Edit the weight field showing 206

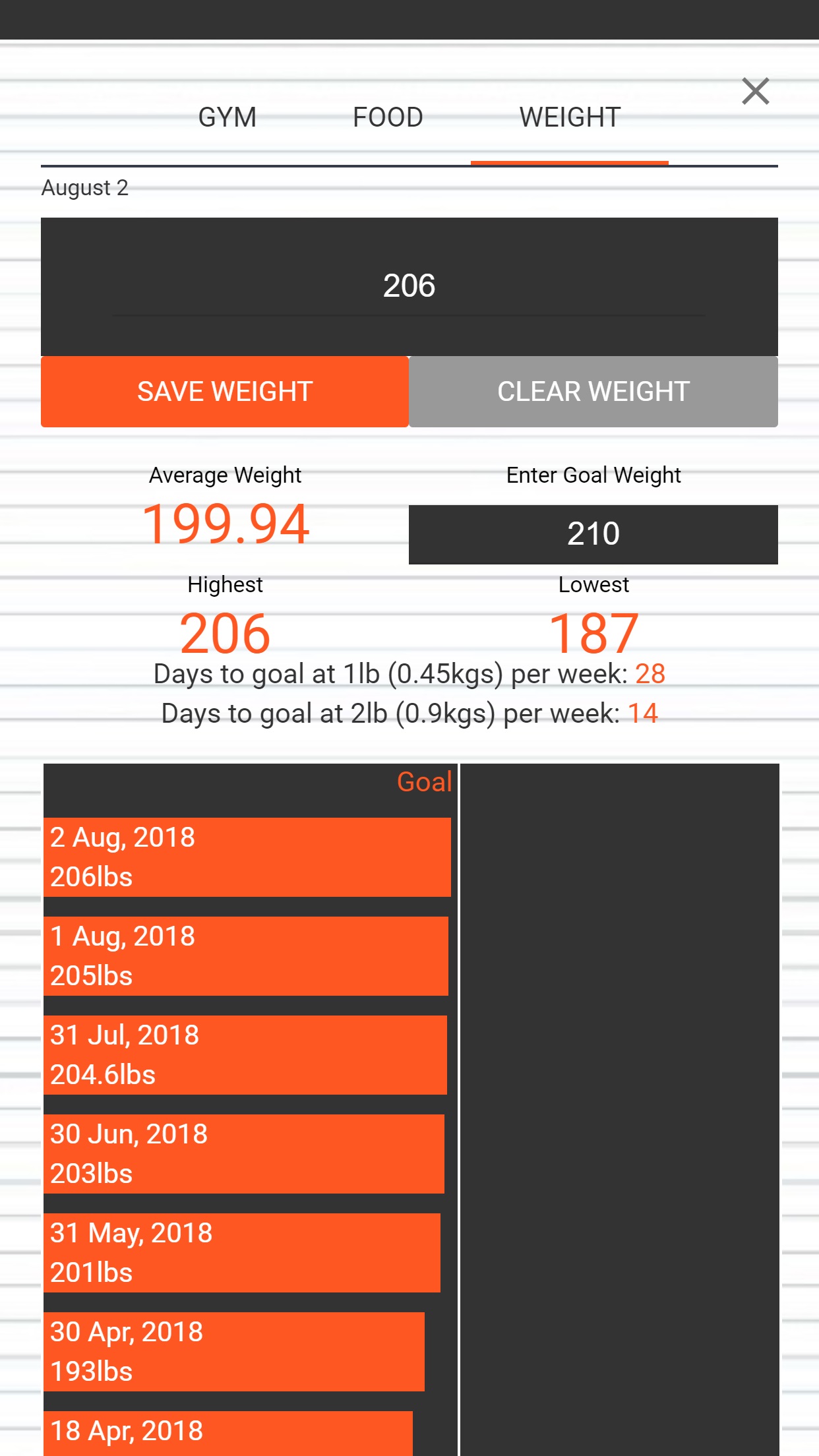[x=409, y=286]
